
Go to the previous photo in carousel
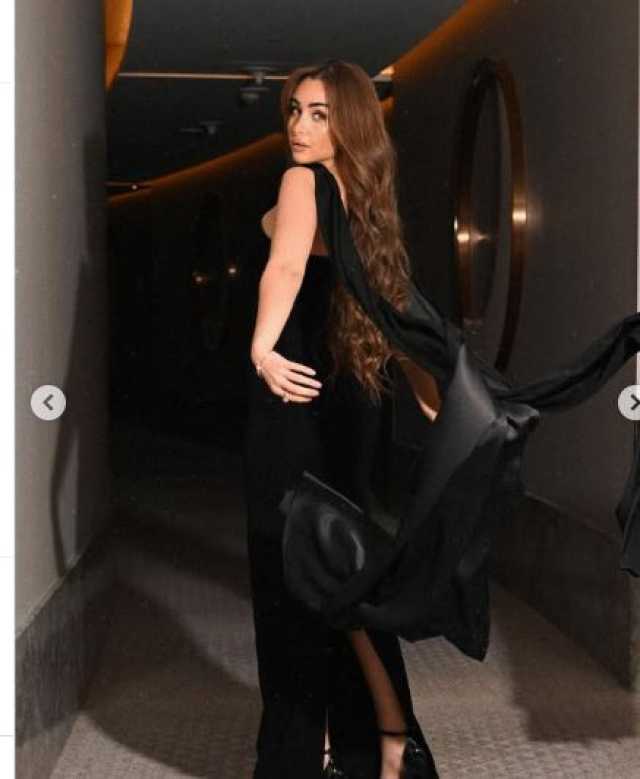coord(48,402)
